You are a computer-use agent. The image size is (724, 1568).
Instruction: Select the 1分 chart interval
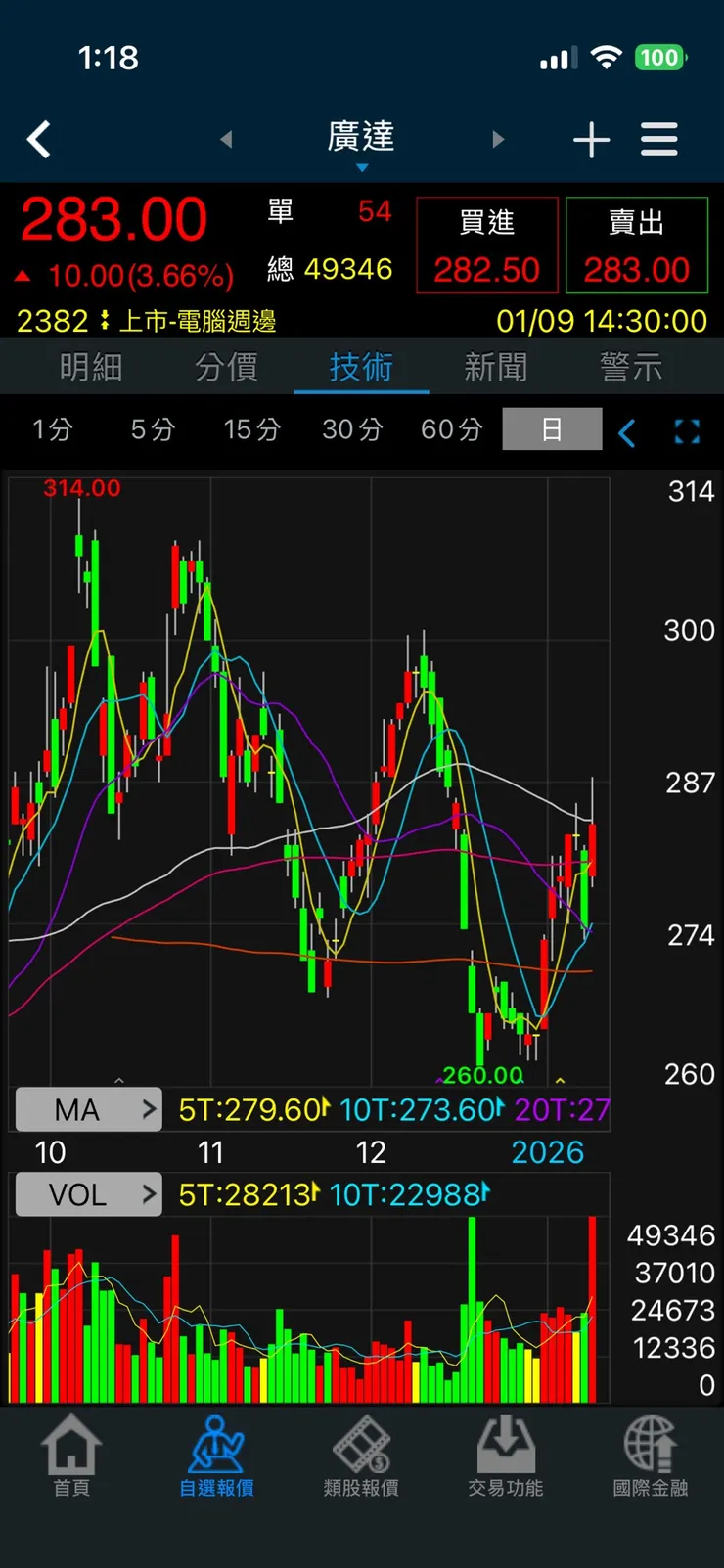(x=53, y=429)
